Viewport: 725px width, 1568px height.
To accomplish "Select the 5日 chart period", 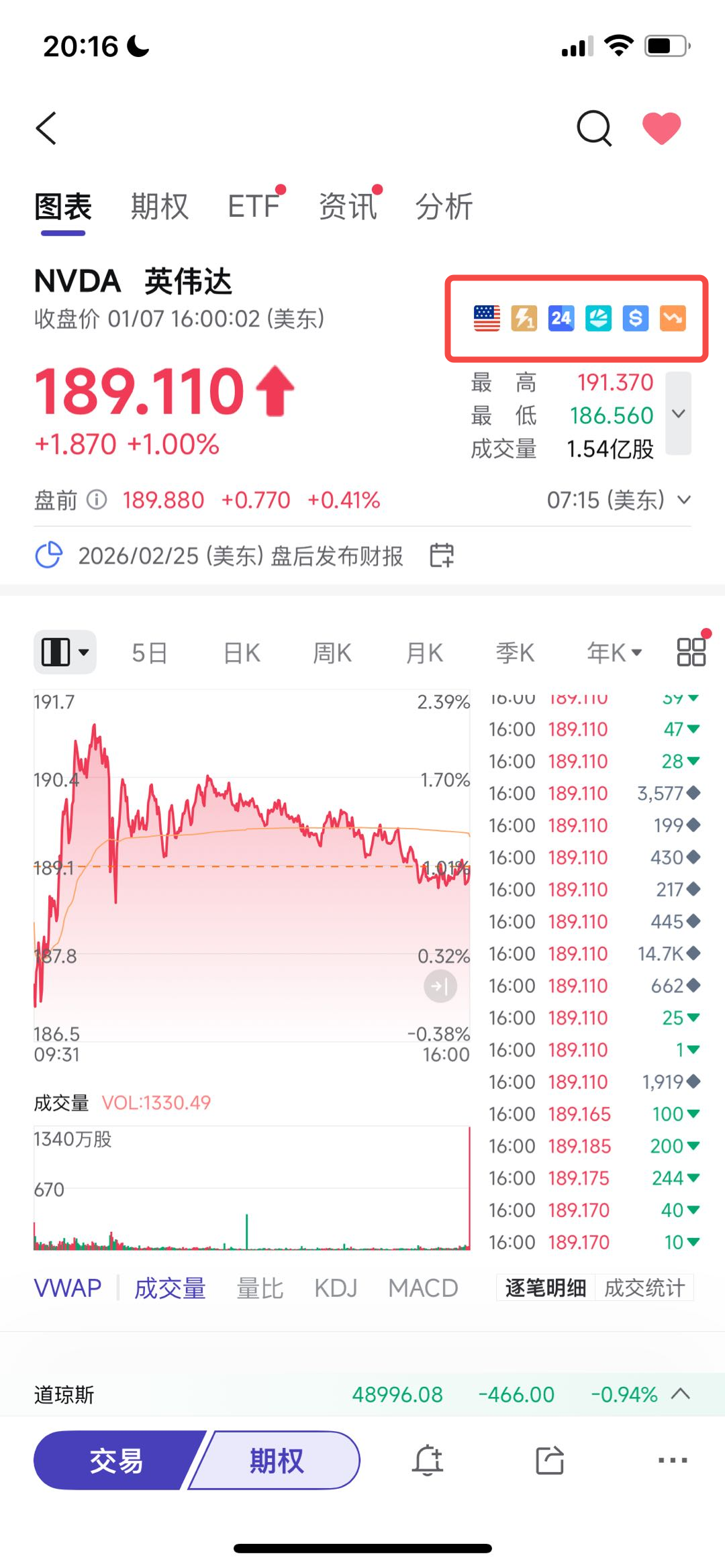I will pyautogui.click(x=149, y=652).
